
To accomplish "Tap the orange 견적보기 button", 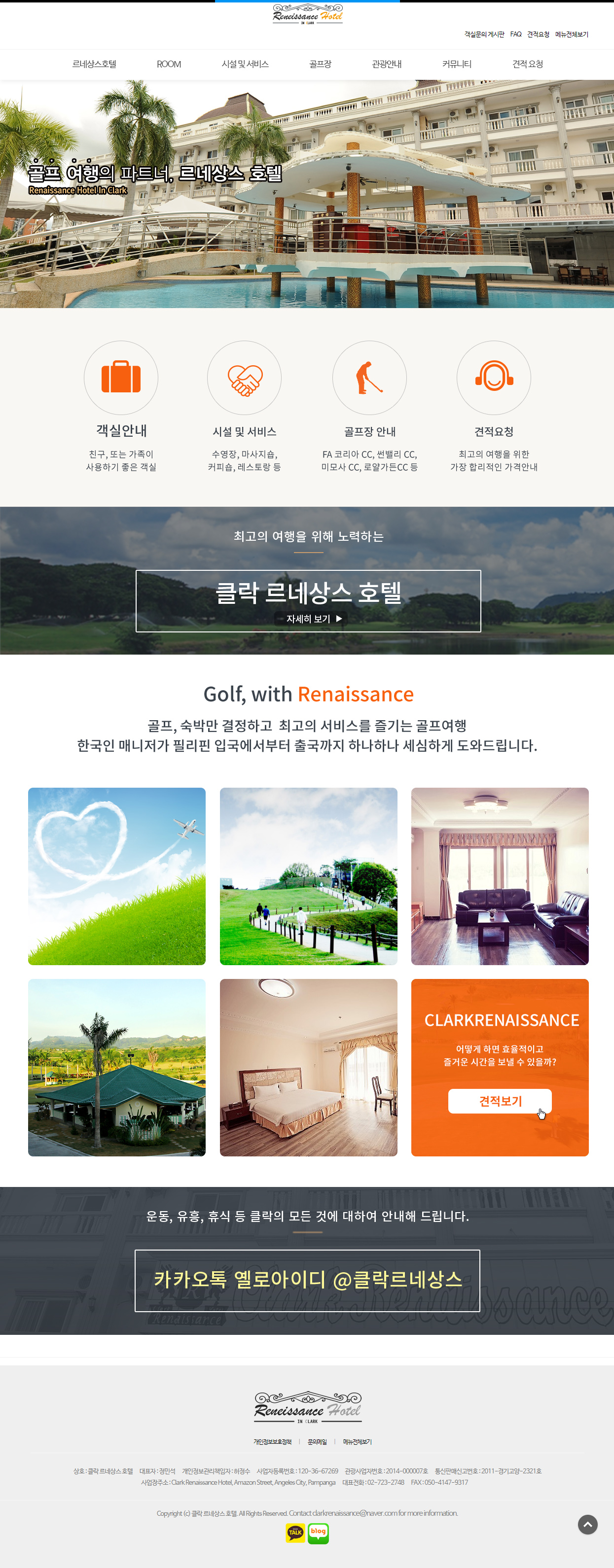I will coord(500,1101).
